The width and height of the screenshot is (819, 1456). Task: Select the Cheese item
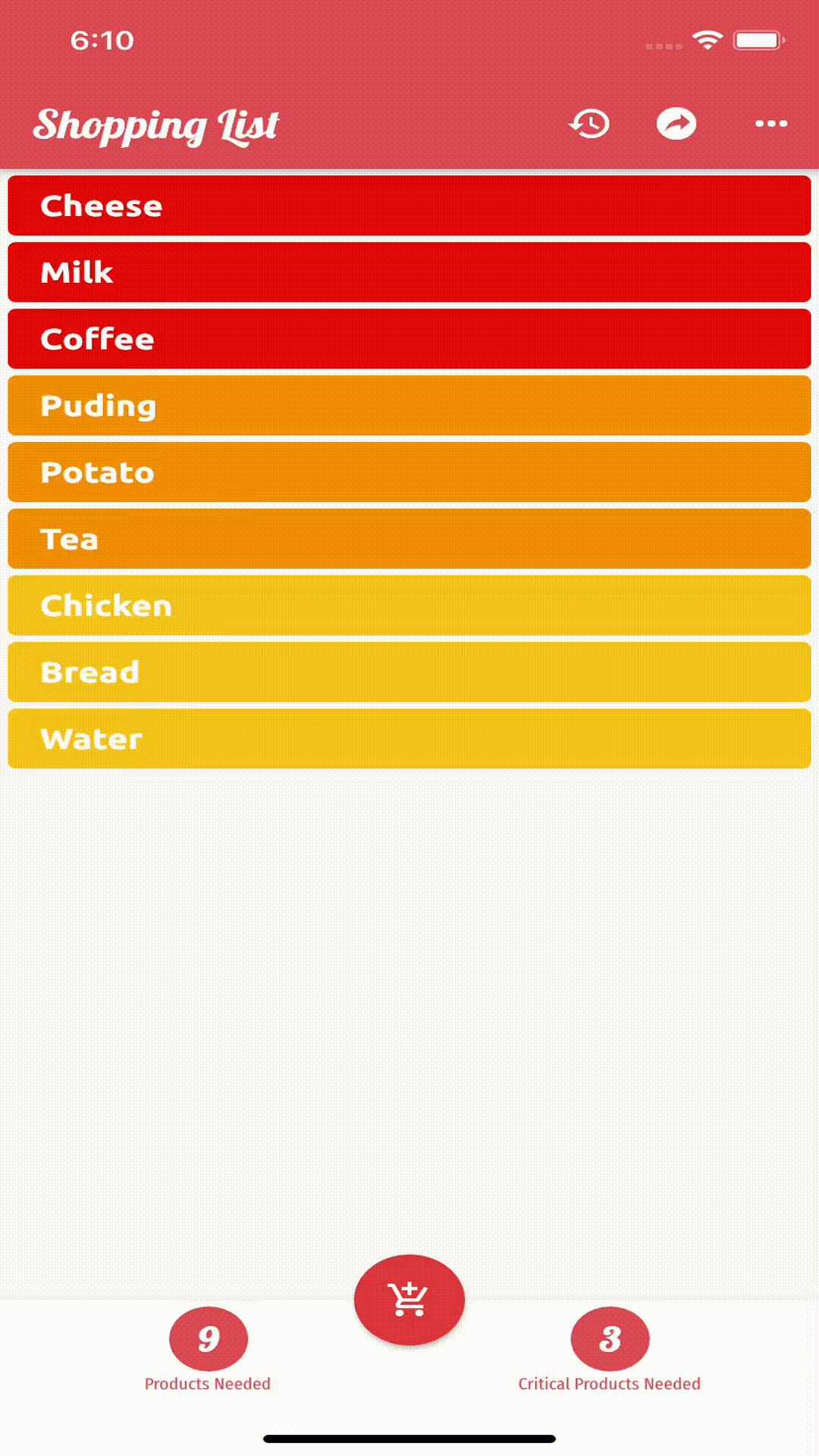[409, 206]
